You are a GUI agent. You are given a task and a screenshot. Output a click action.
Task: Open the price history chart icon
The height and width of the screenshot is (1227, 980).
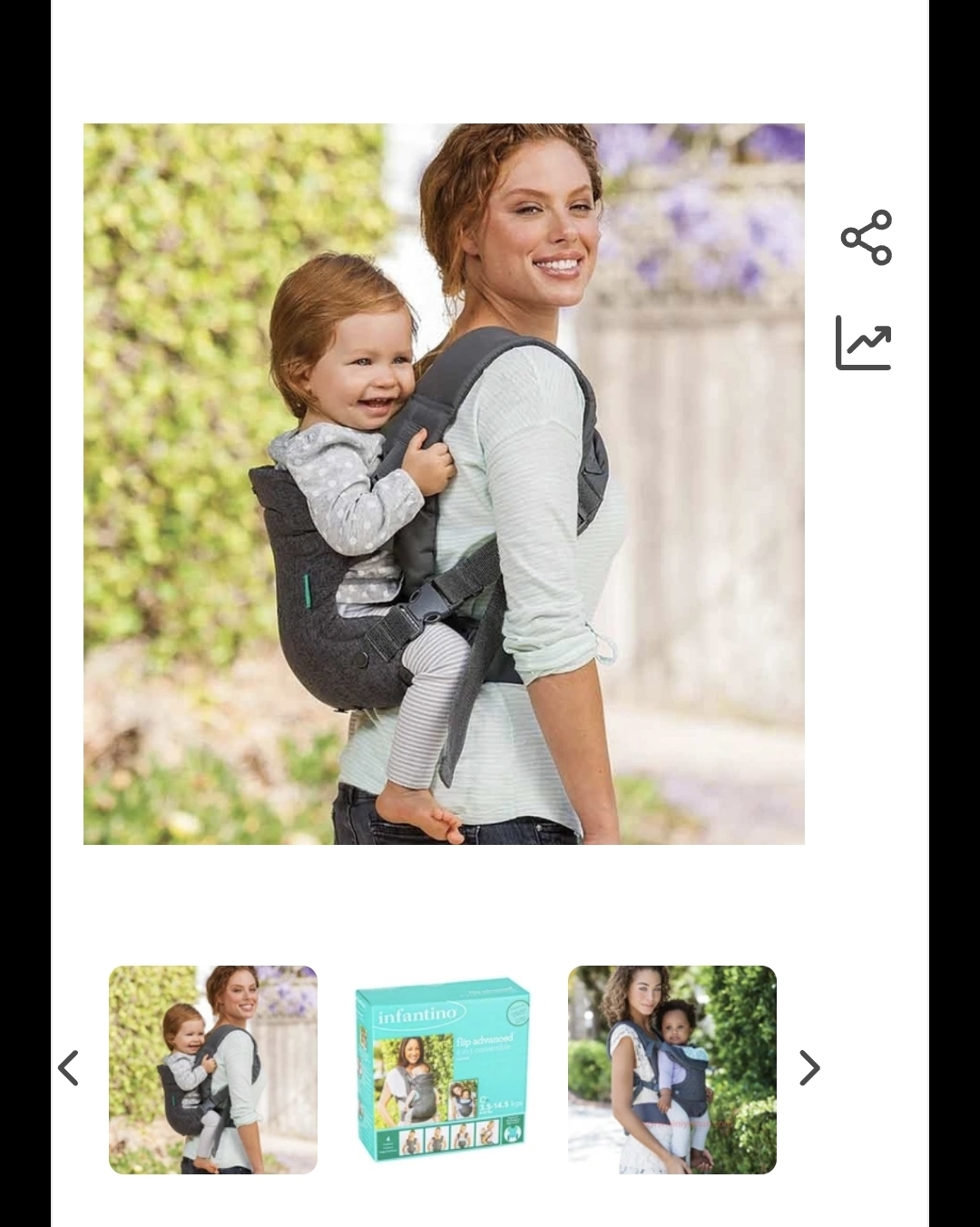pyautogui.click(x=863, y=343)
